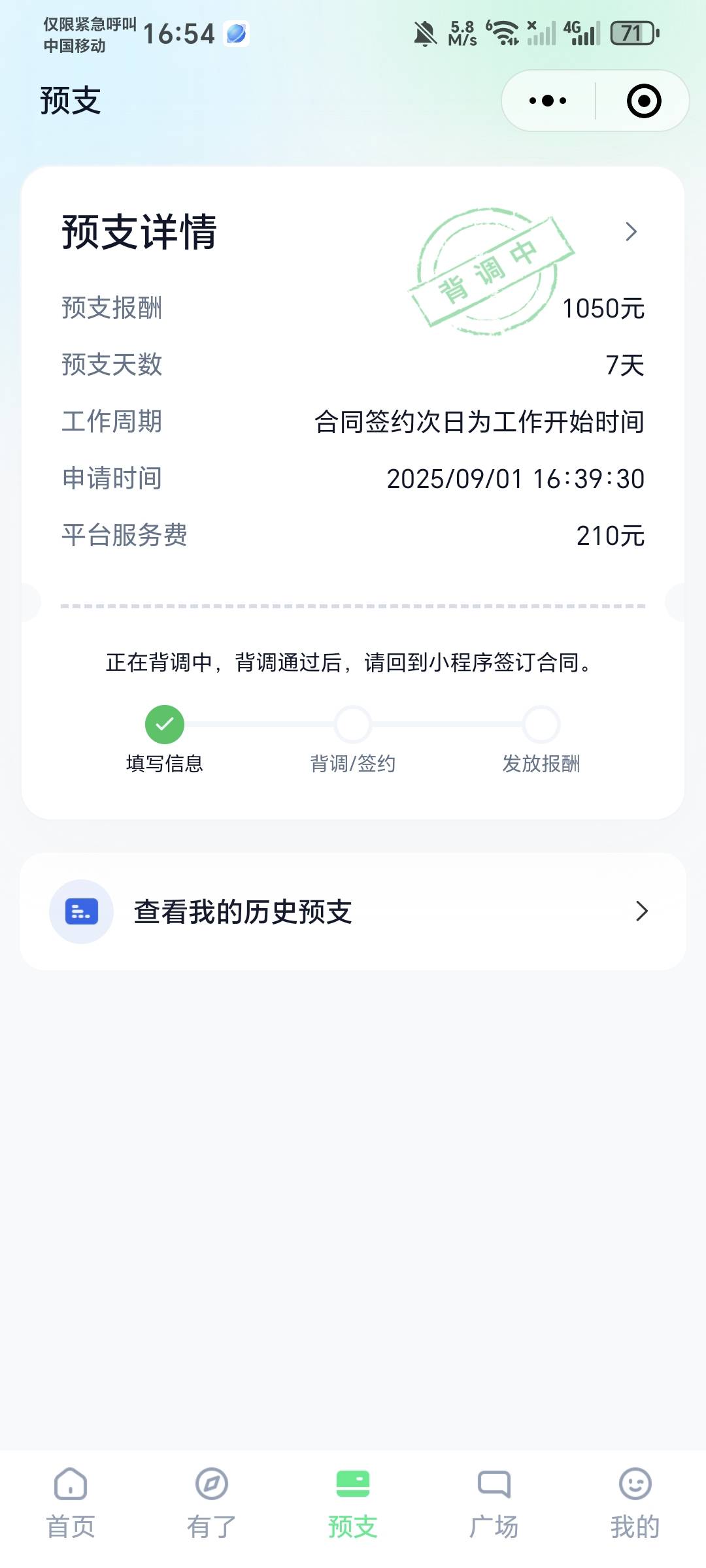
Task: Open the mini program's three-dot menu
Action: coord(548,101)
